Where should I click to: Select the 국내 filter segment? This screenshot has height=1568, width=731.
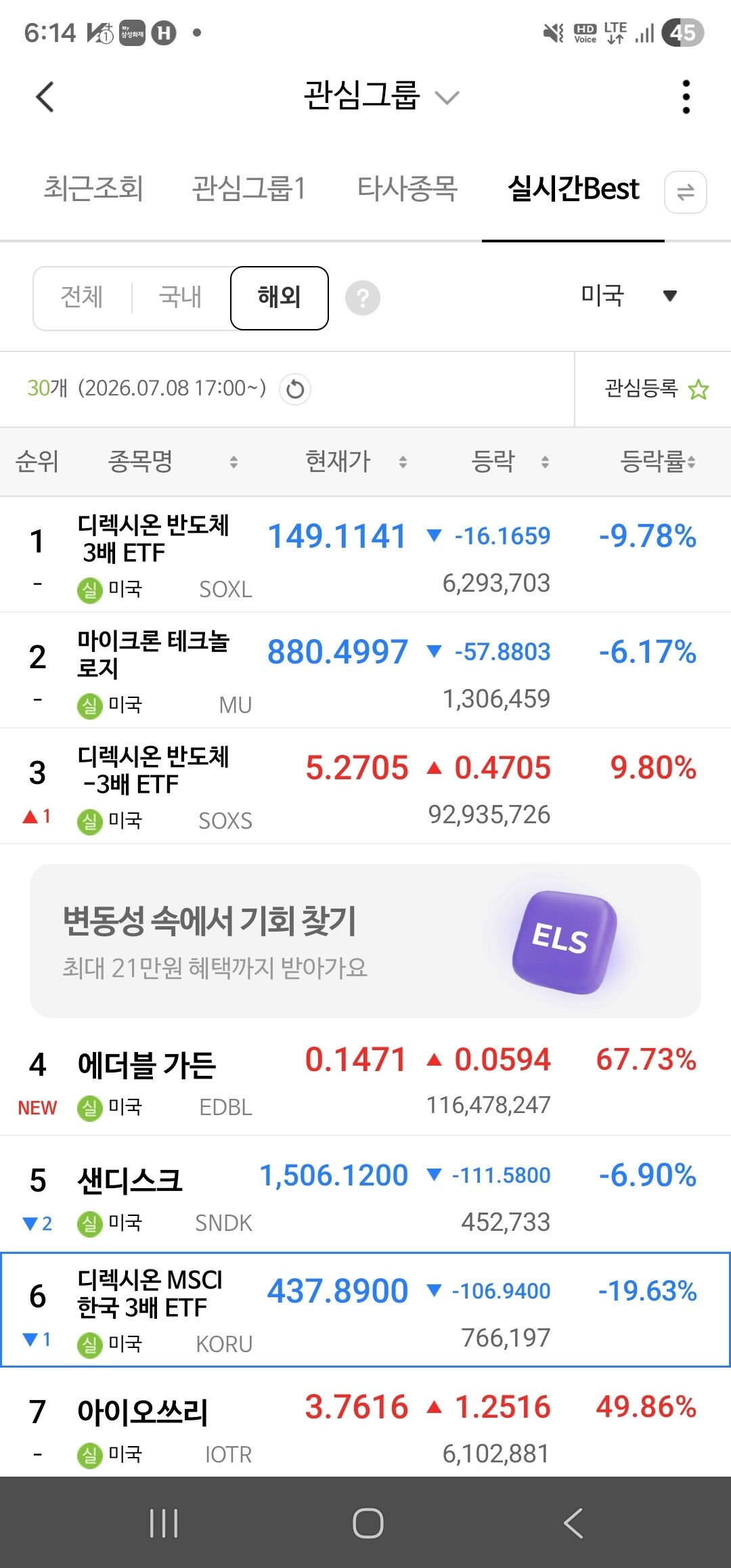(180, 297)
